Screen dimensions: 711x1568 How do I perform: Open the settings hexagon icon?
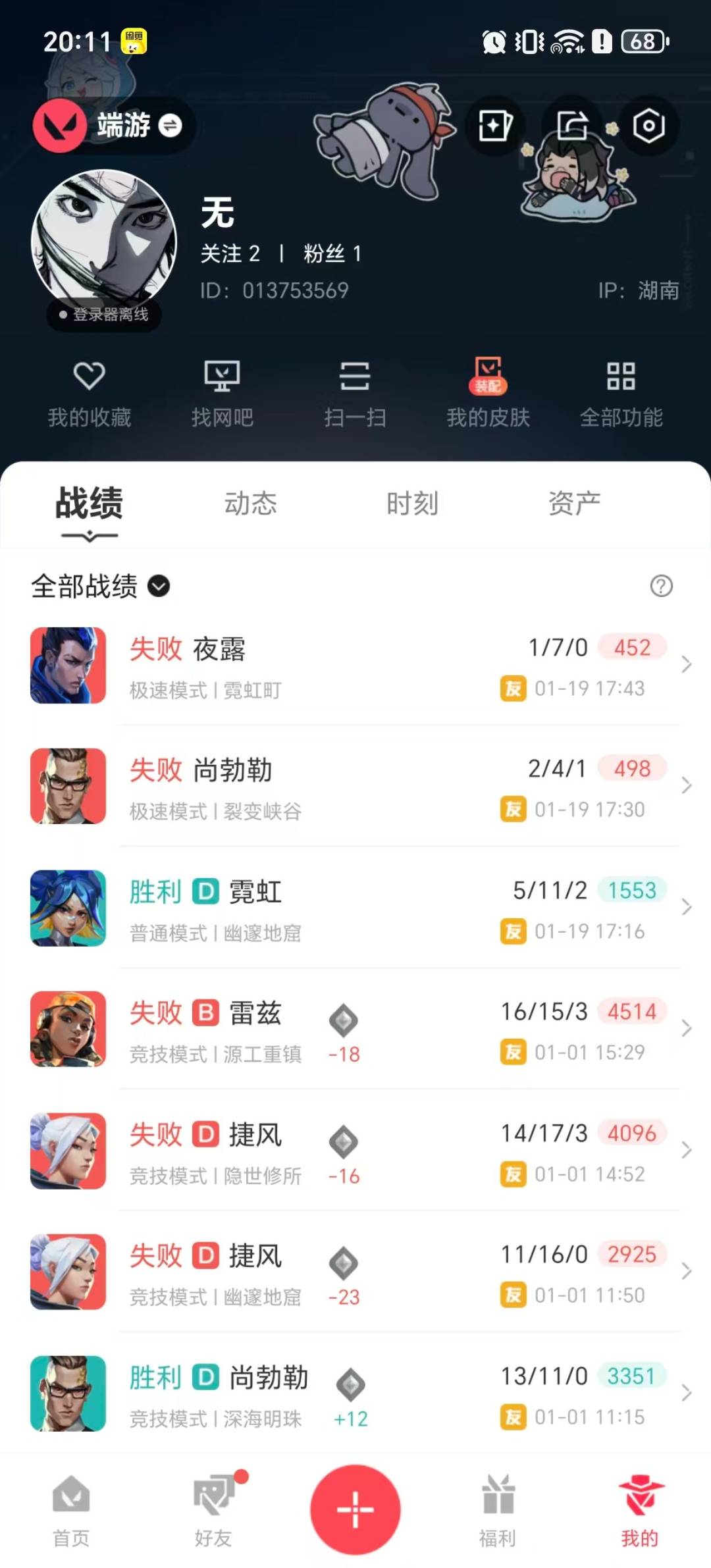click(648, 125)
